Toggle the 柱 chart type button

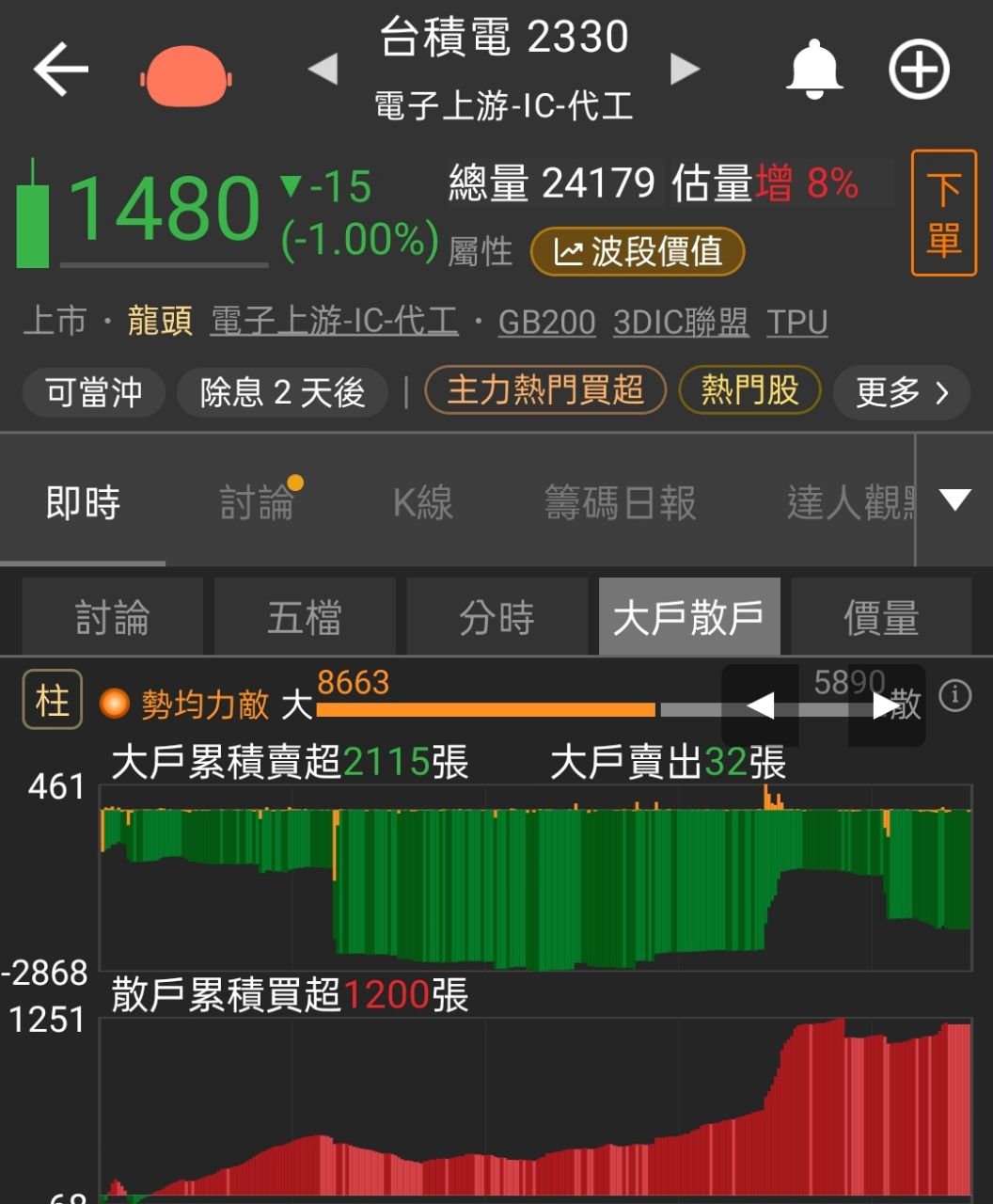coord(52,700)
